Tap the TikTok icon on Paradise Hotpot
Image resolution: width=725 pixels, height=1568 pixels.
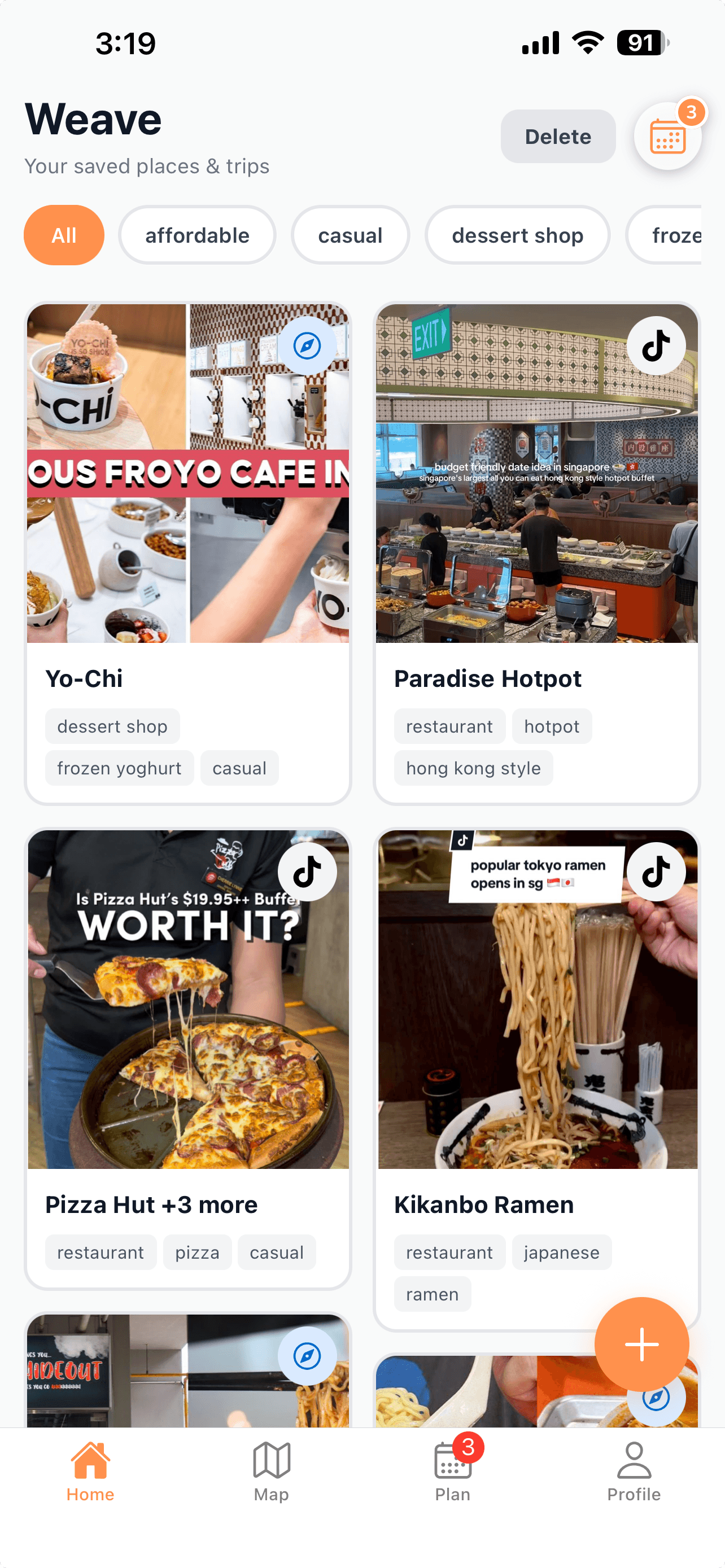(656, 346)
